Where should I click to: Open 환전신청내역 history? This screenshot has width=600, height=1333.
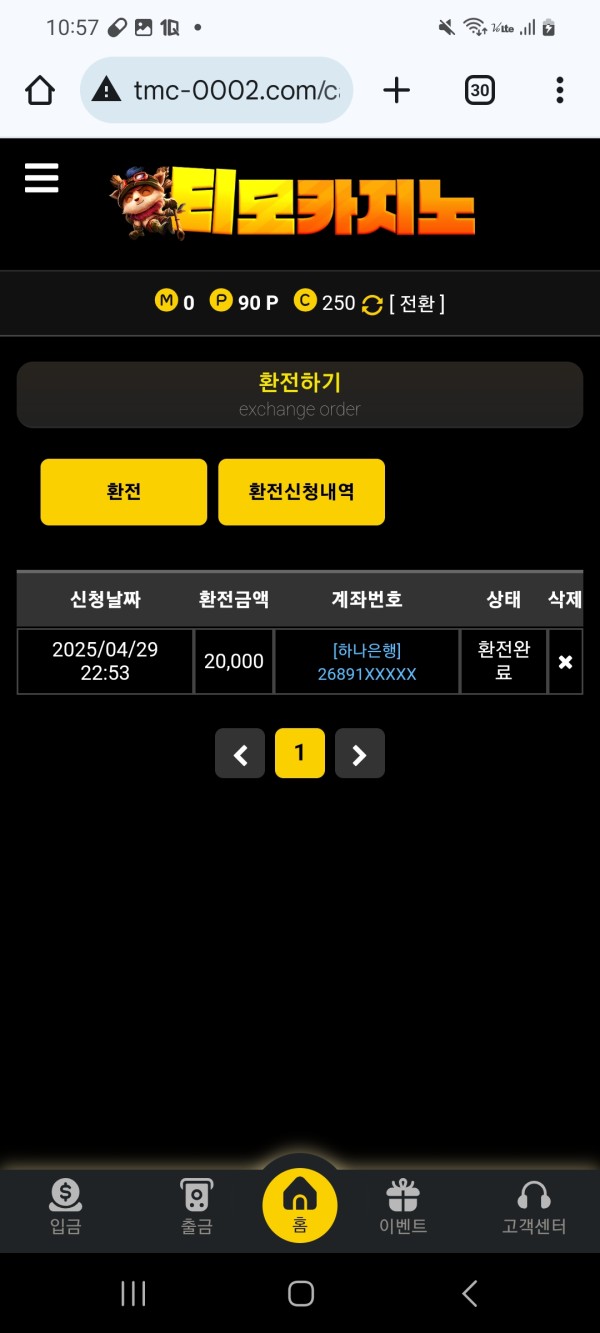pyautogui.click(x=301, y=492)
